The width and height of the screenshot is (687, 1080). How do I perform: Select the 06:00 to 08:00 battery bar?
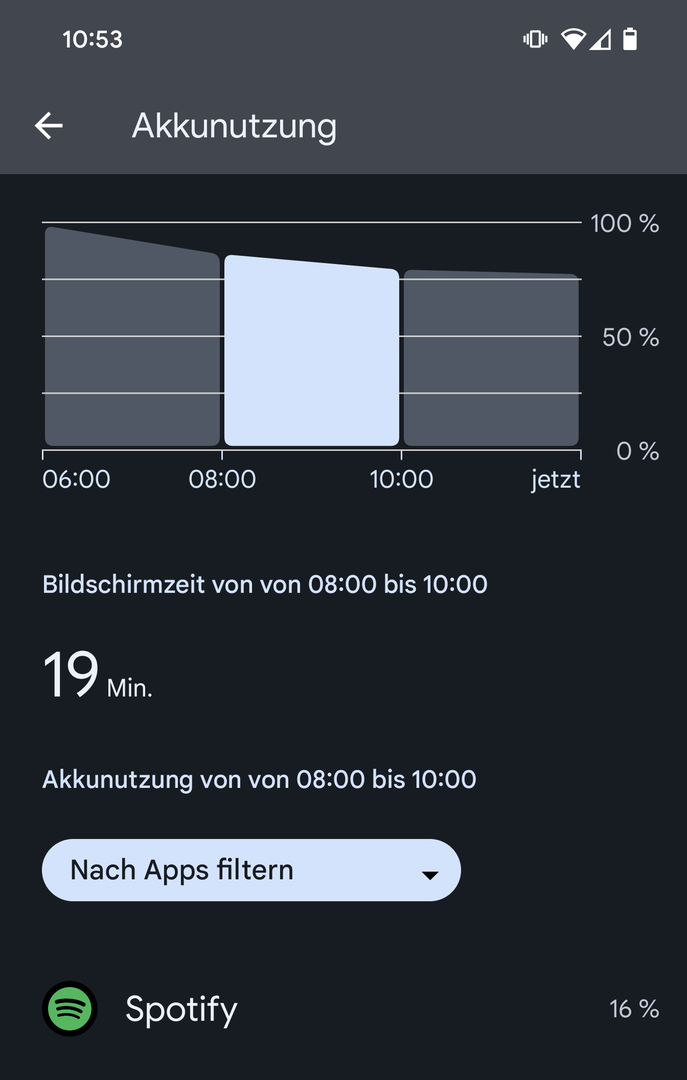coord(132,340)
